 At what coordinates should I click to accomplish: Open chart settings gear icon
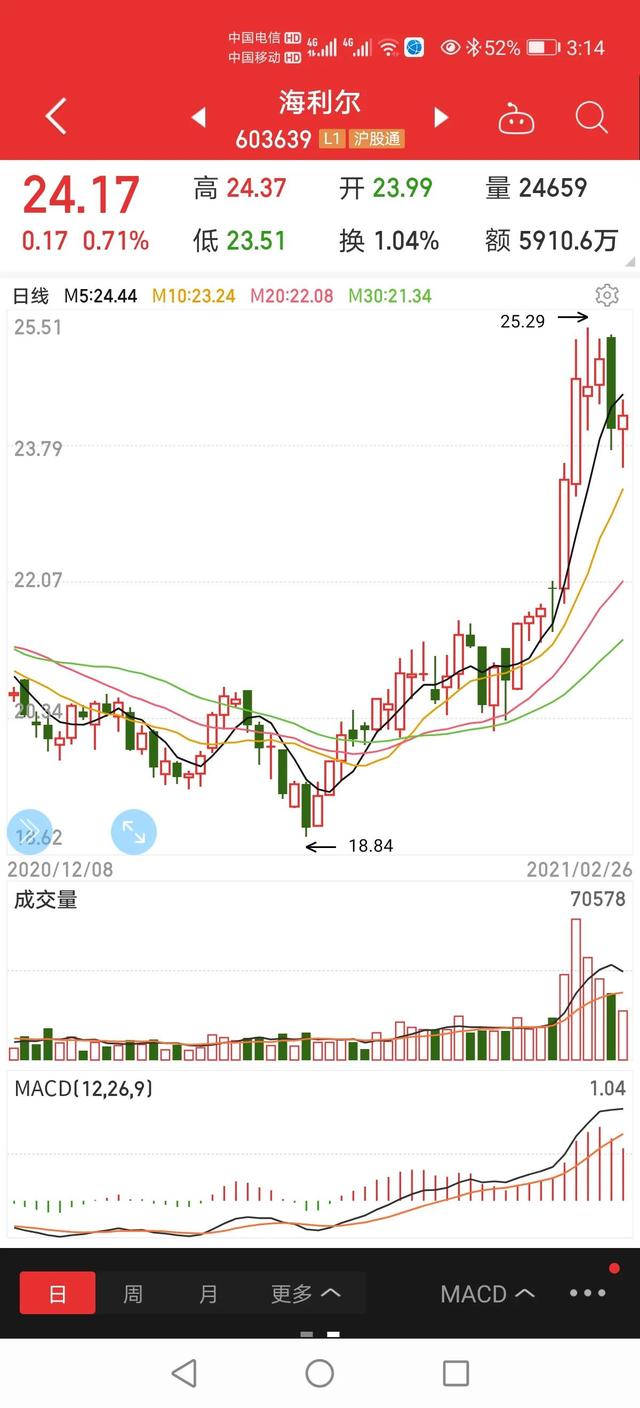[606, 295]
